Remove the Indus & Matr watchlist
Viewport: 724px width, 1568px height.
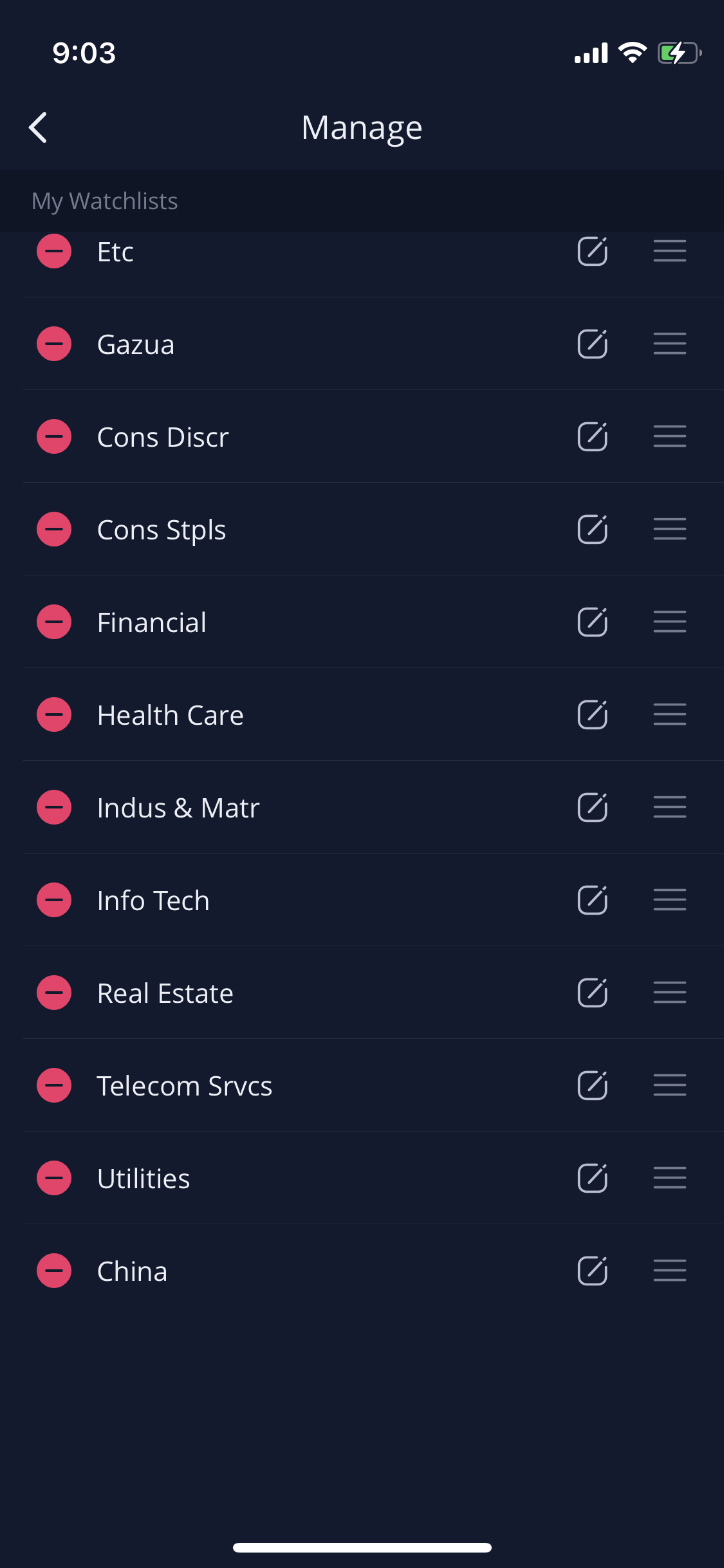(x=54, y=807)
